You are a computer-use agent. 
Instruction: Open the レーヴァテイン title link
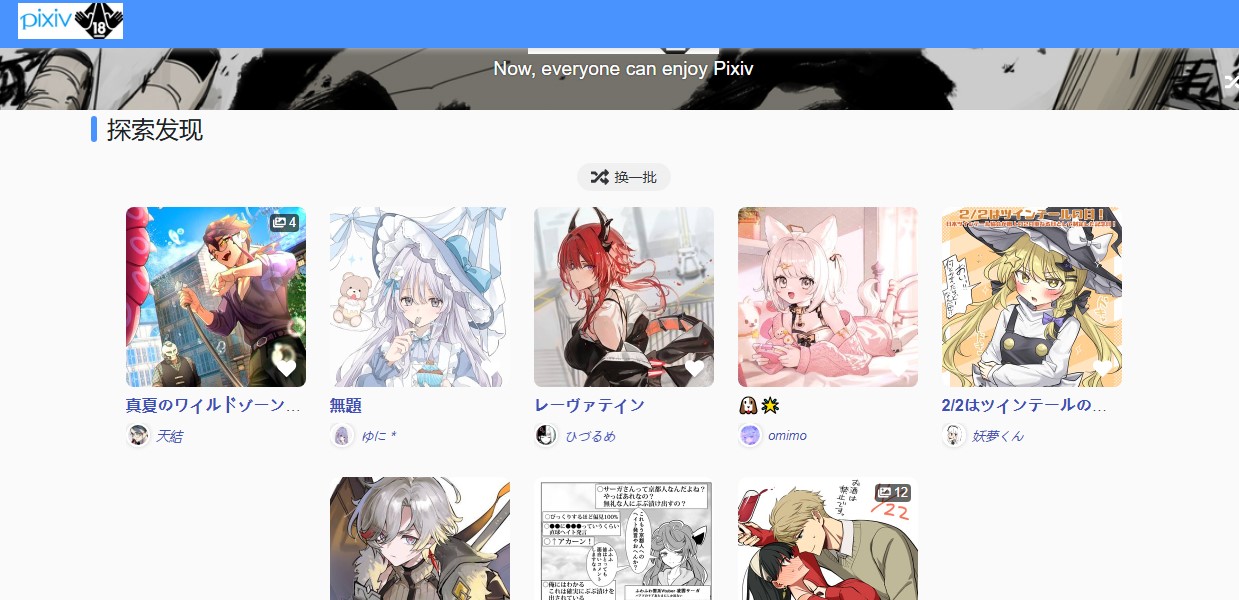(x=589, y=406)
